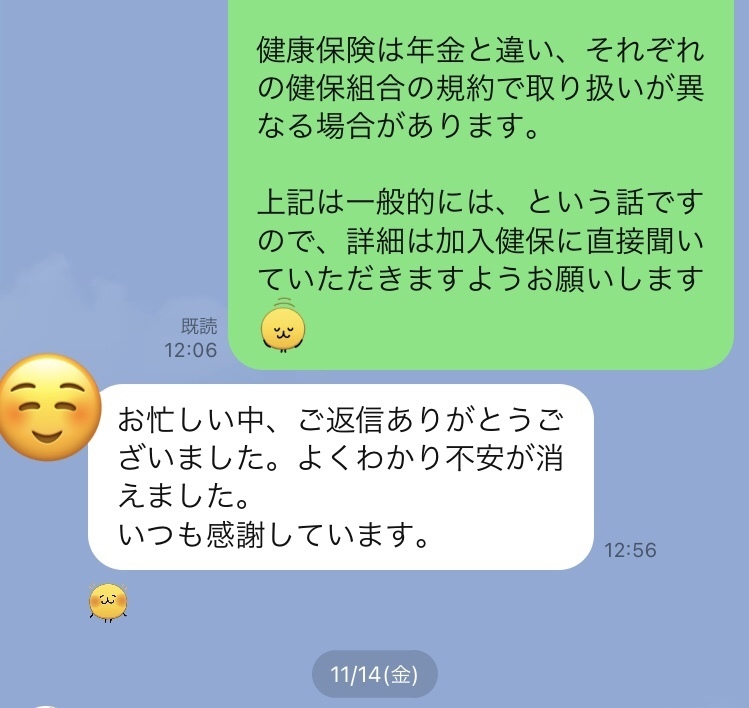View the reaction on the green message
The height and width of the screenshot is (708, 749).
click(282, 327)
